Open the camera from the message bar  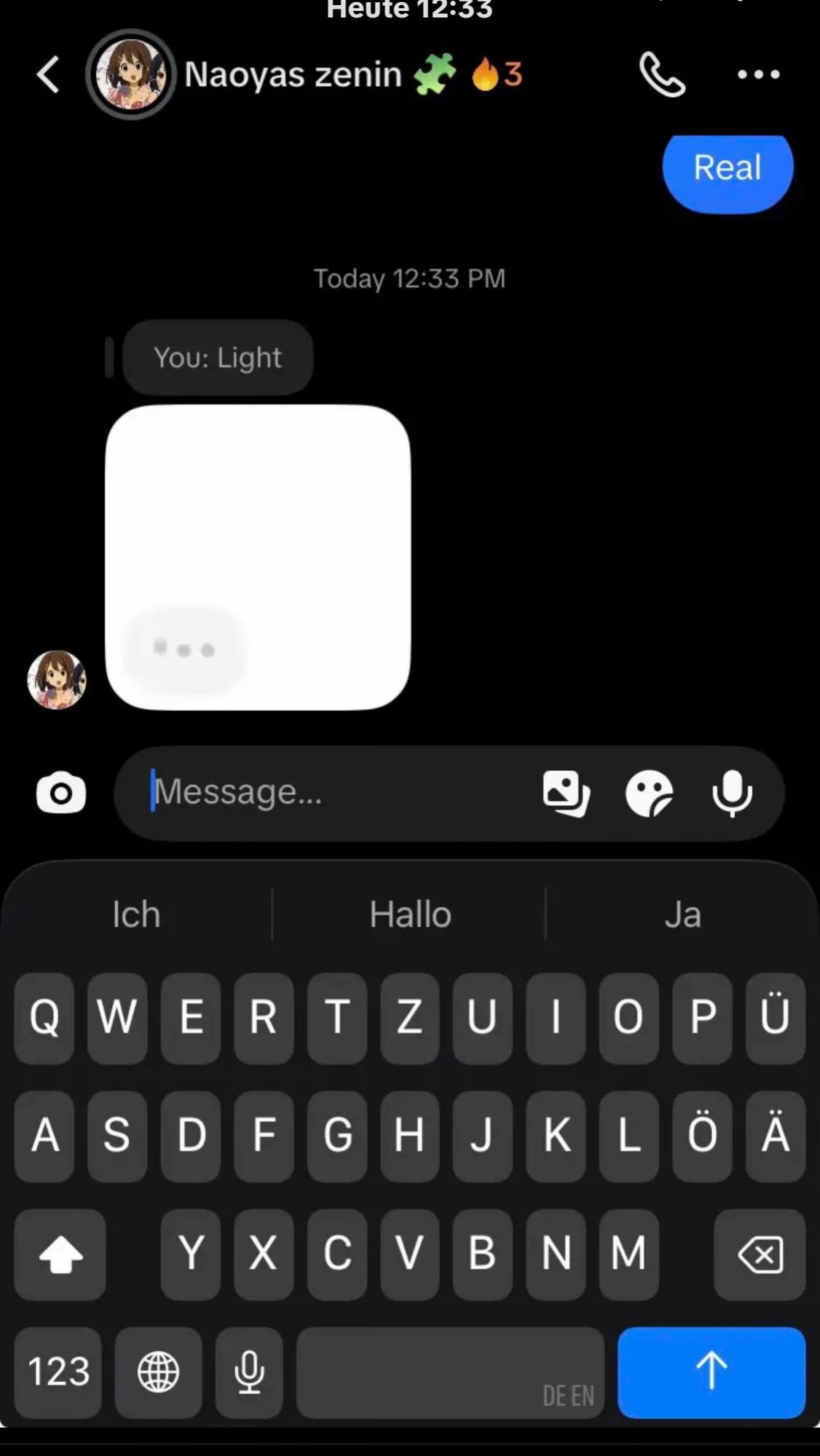pyautogui.click(x=61, y=793)
